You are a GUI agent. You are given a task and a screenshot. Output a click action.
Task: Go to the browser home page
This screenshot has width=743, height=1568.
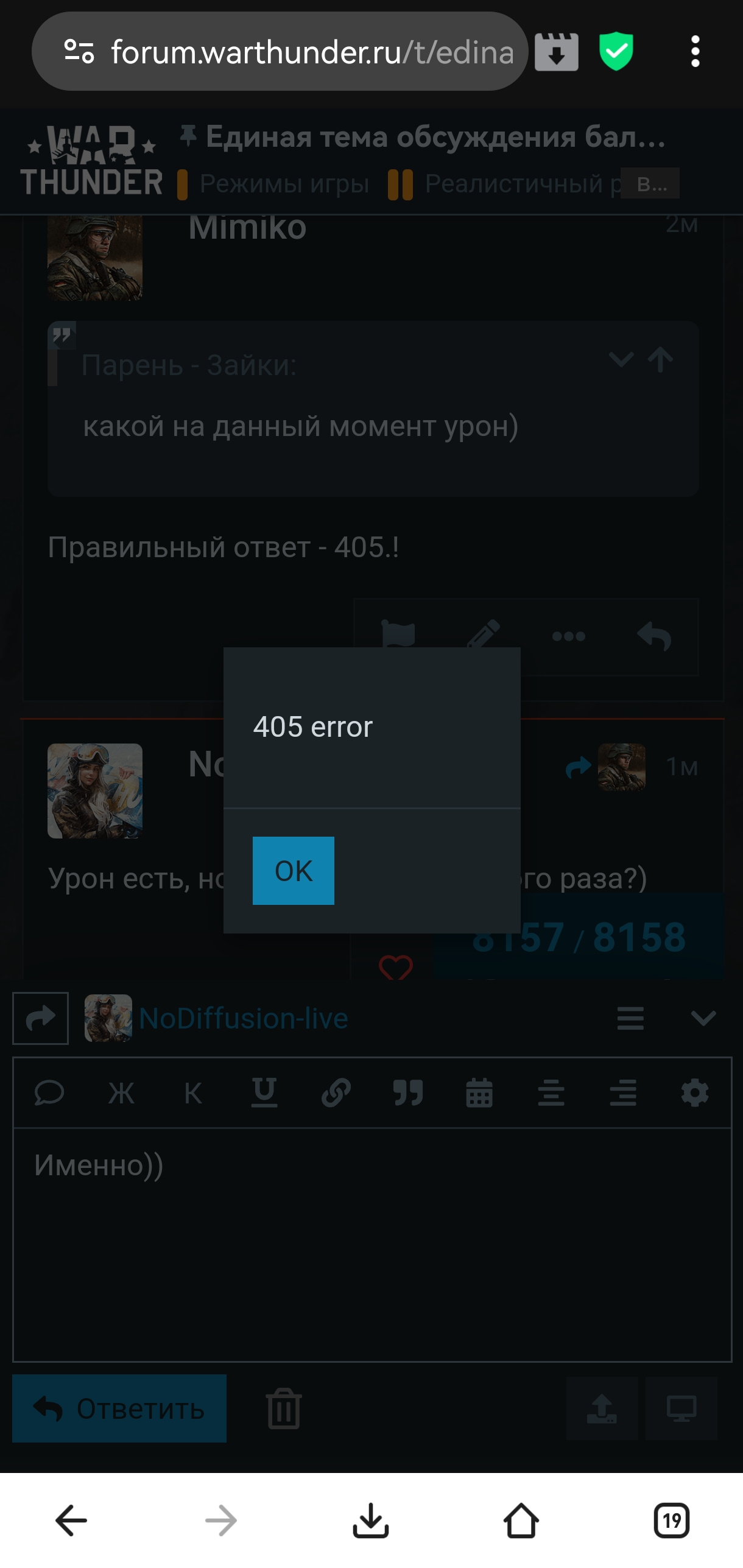521,1521
